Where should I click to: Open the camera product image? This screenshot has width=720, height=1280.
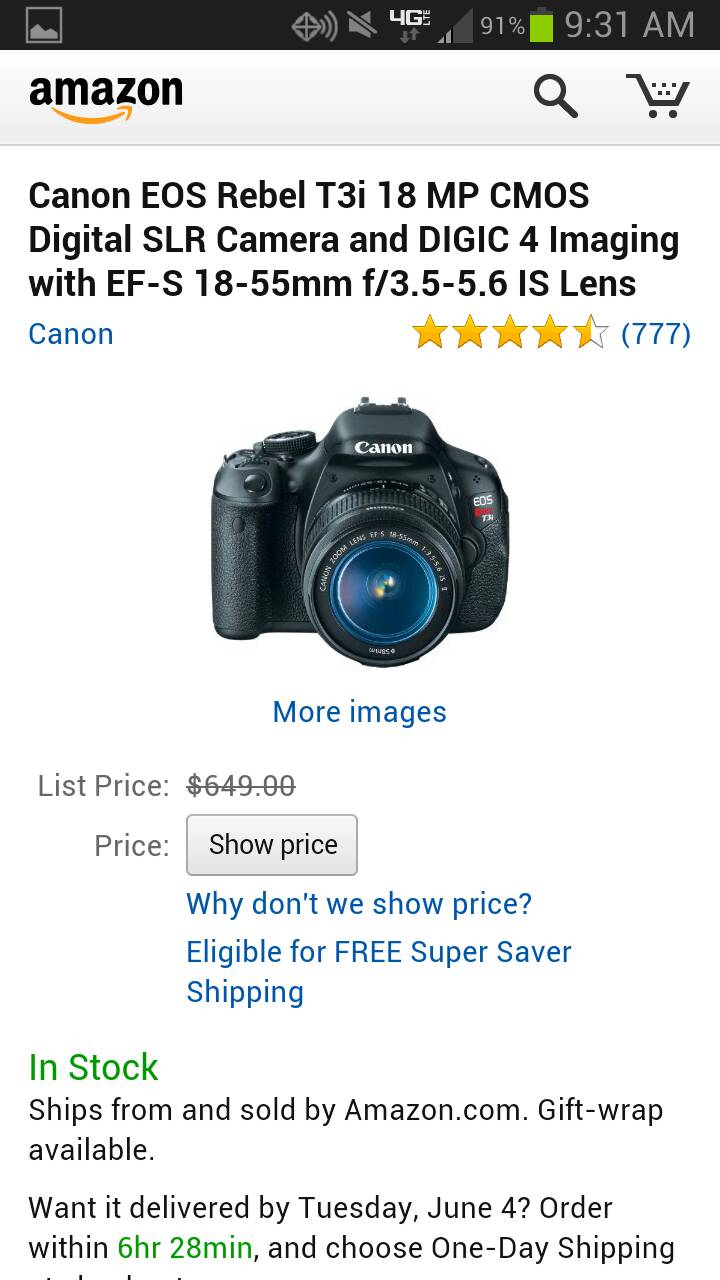point(360,532)
